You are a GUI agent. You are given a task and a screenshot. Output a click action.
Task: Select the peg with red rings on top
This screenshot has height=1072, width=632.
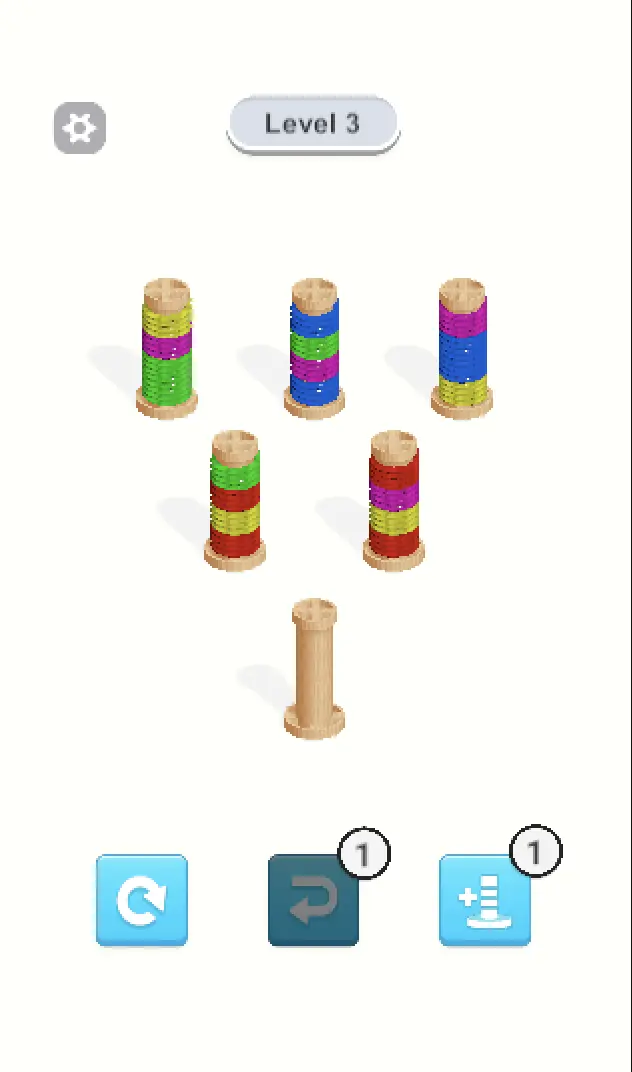tap(394, 500)
